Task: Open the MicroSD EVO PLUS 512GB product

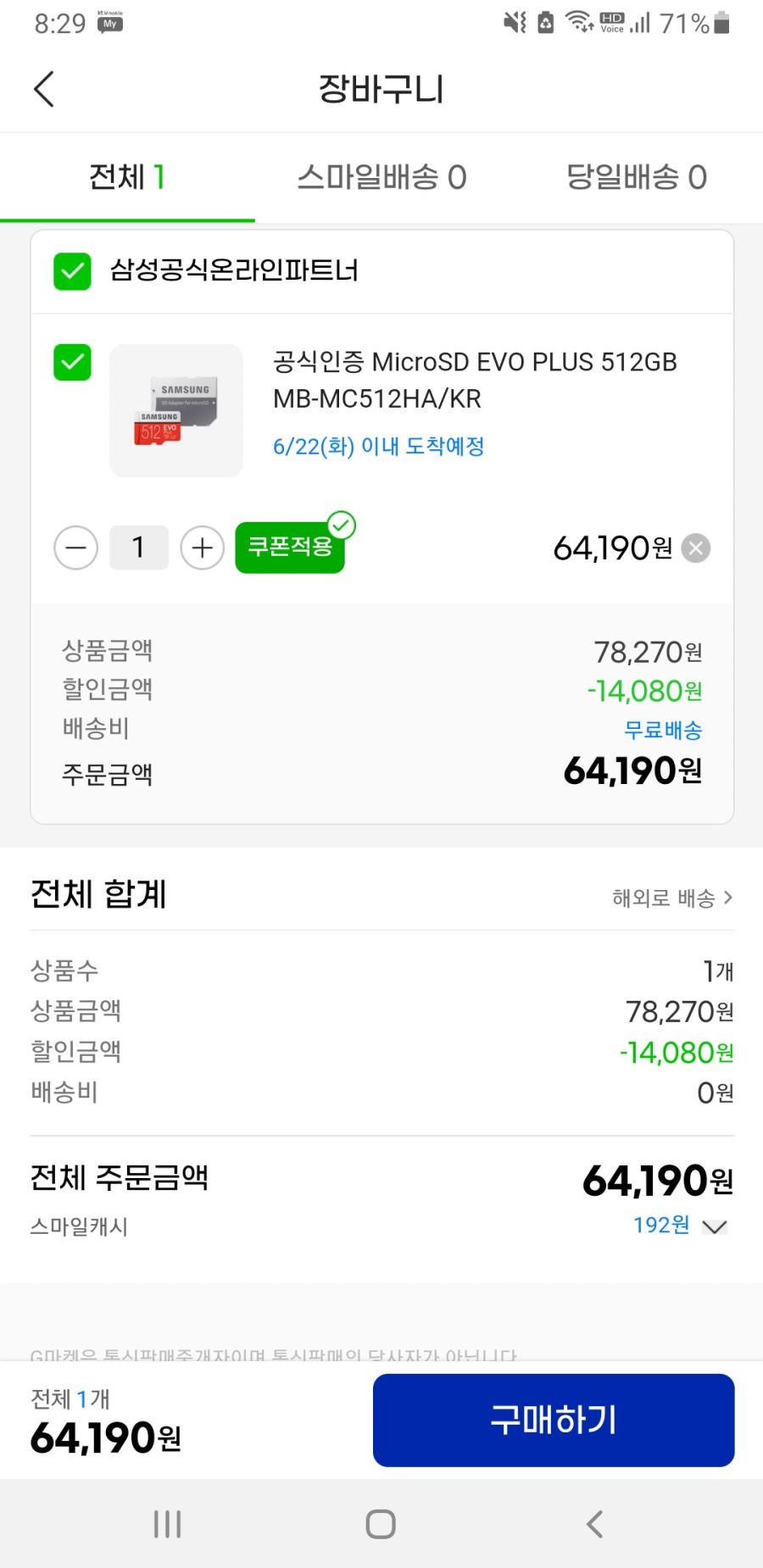Action: [475, 380]
